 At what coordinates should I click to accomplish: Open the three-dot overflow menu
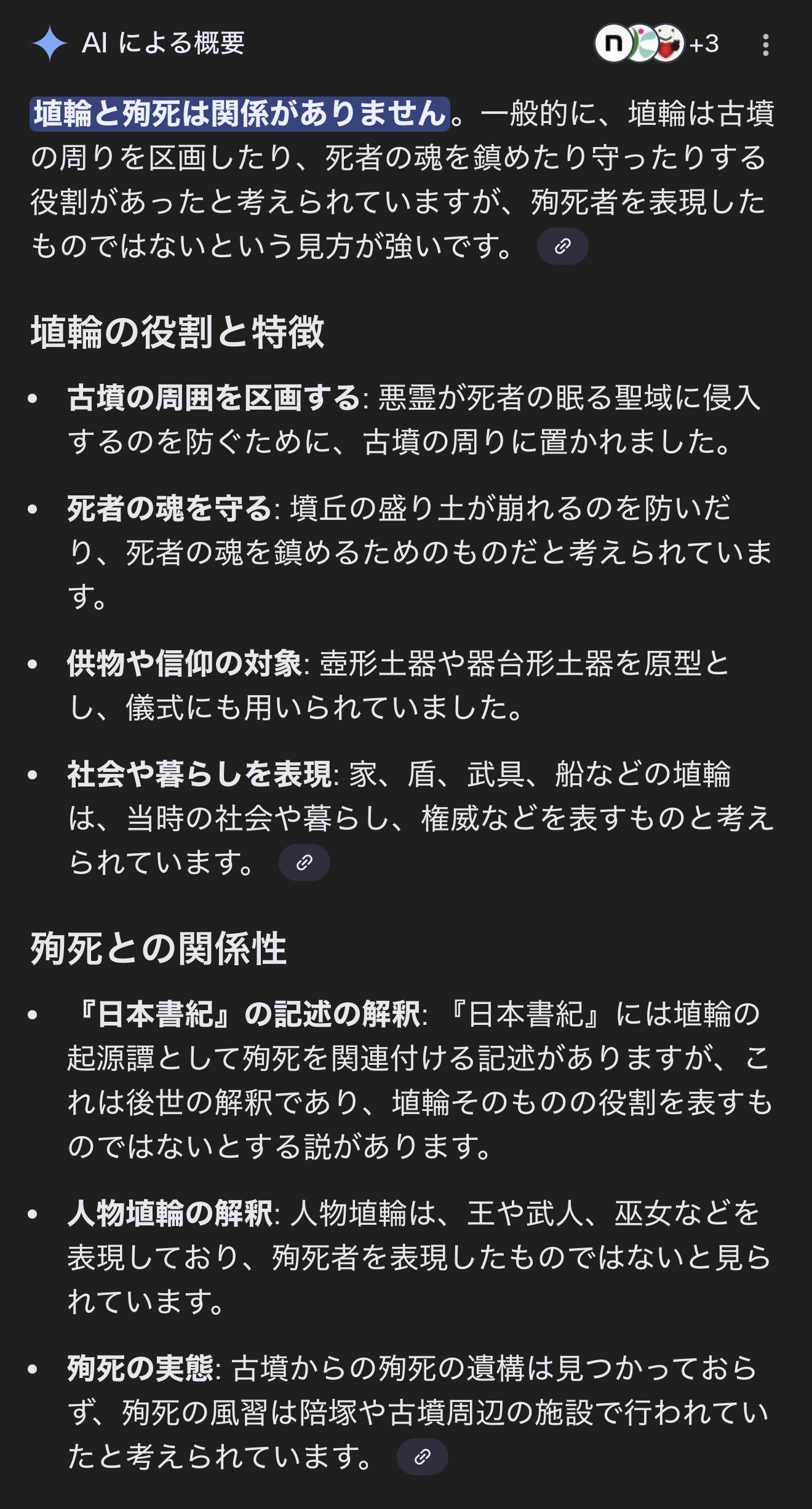pyautogui.click(x=765, y=45)
